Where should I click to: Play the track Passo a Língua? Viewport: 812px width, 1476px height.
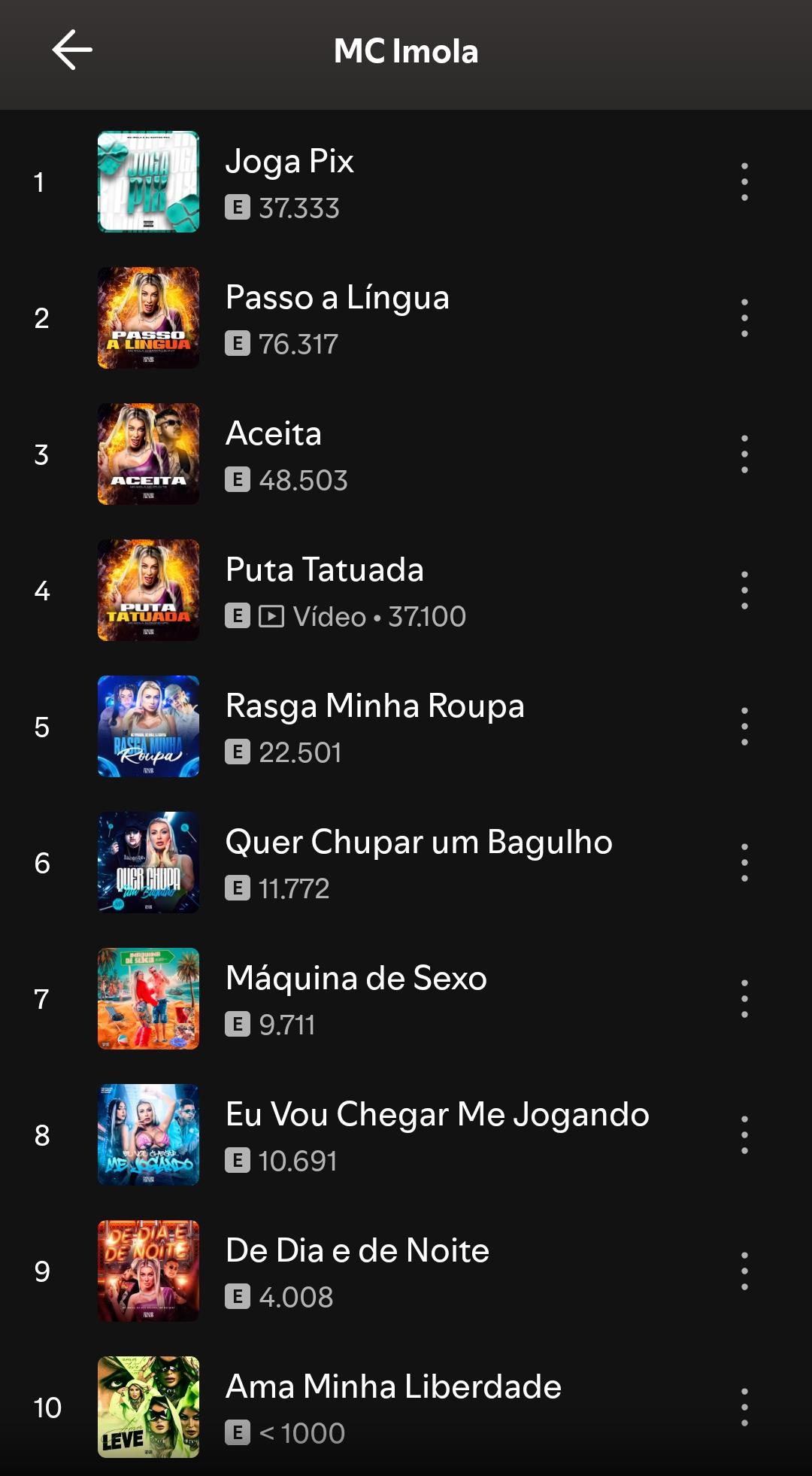click(x=337, y=298)
